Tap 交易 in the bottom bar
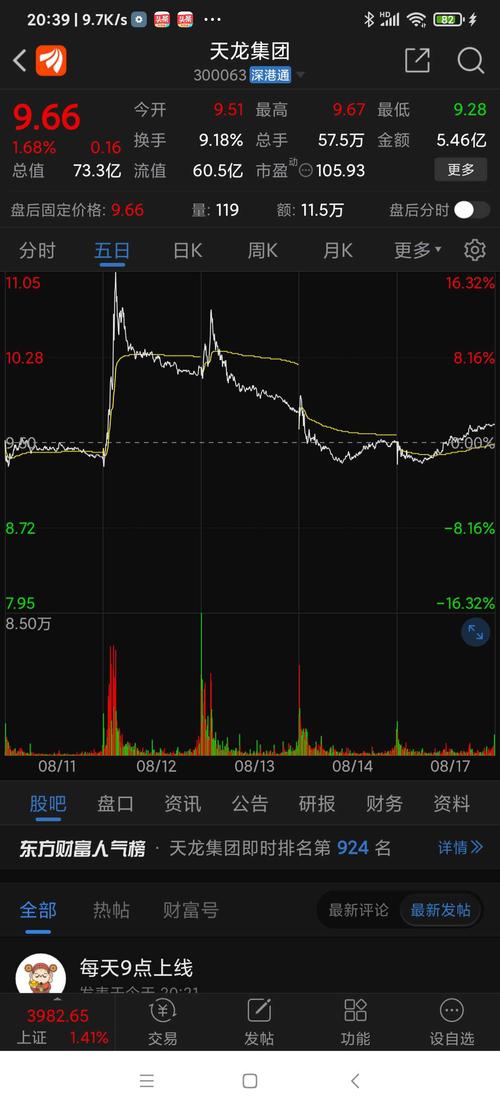500x1111 pixels. [x=162, y=1022]
